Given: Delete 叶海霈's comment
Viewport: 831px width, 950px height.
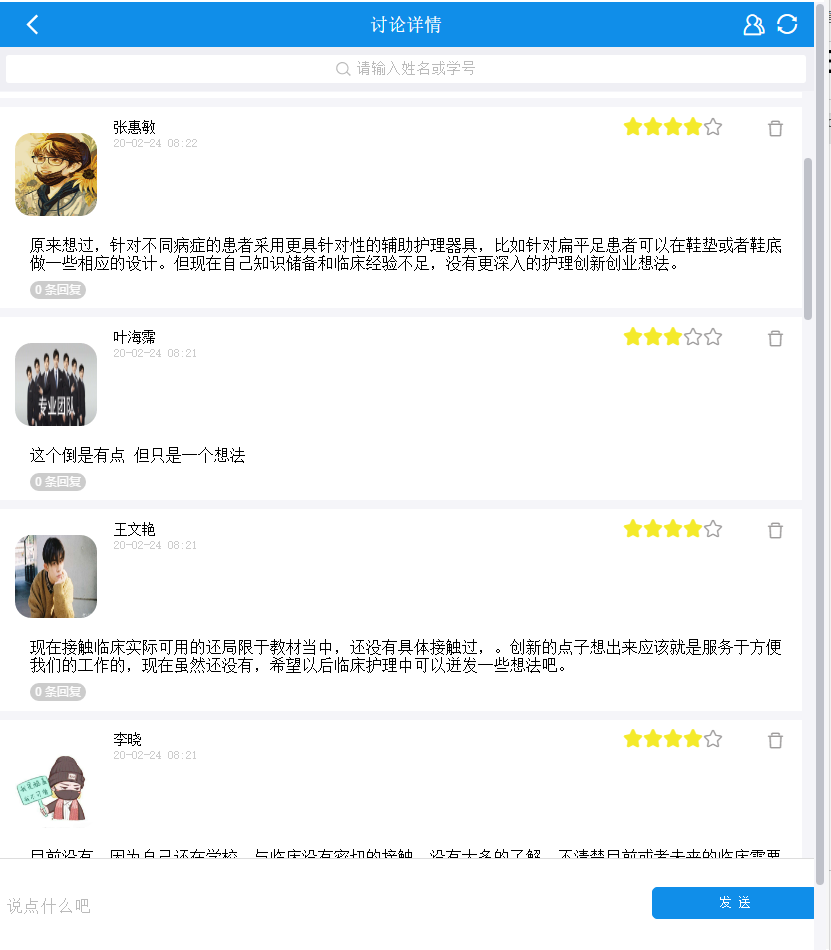Looking at the screenshot, I should (775, 338).
